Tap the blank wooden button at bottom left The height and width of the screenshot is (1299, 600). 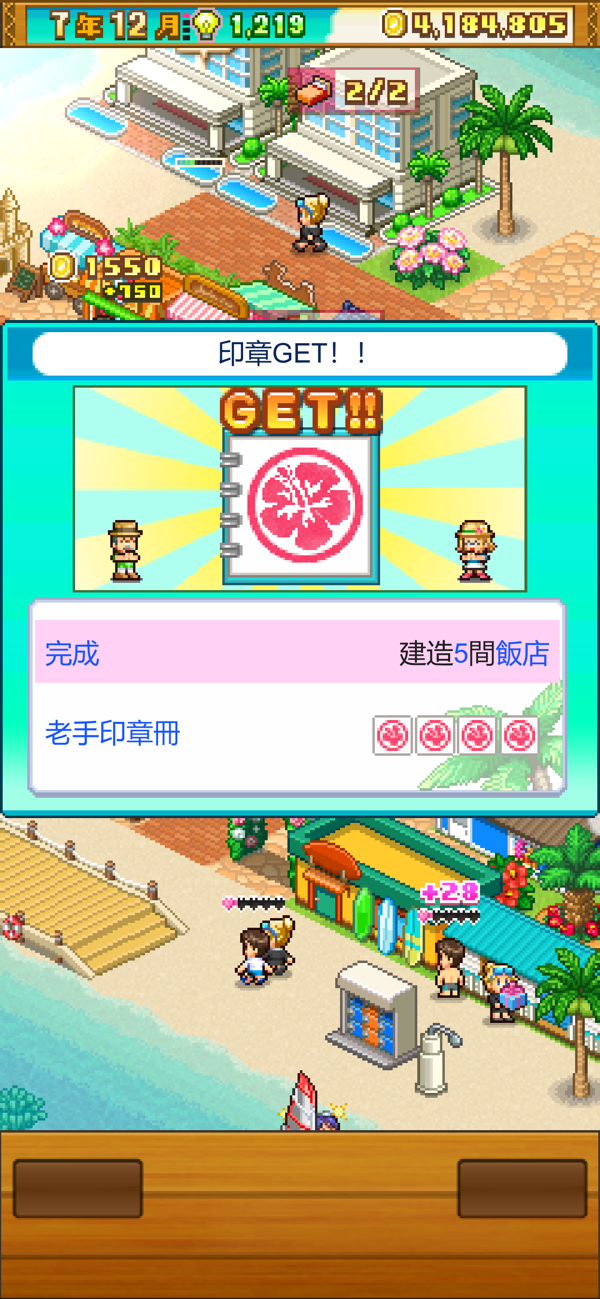pos(78,1188)
